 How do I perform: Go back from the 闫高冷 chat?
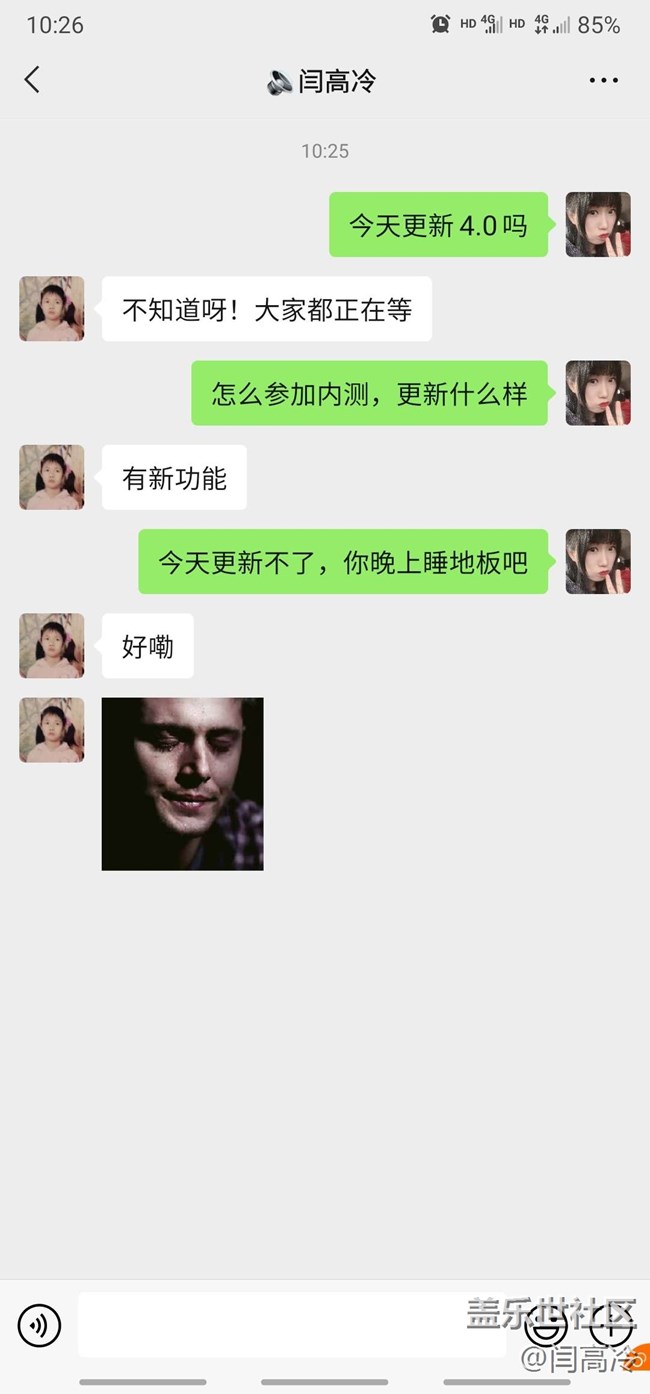pyautogui.click(x=33, y=80)
